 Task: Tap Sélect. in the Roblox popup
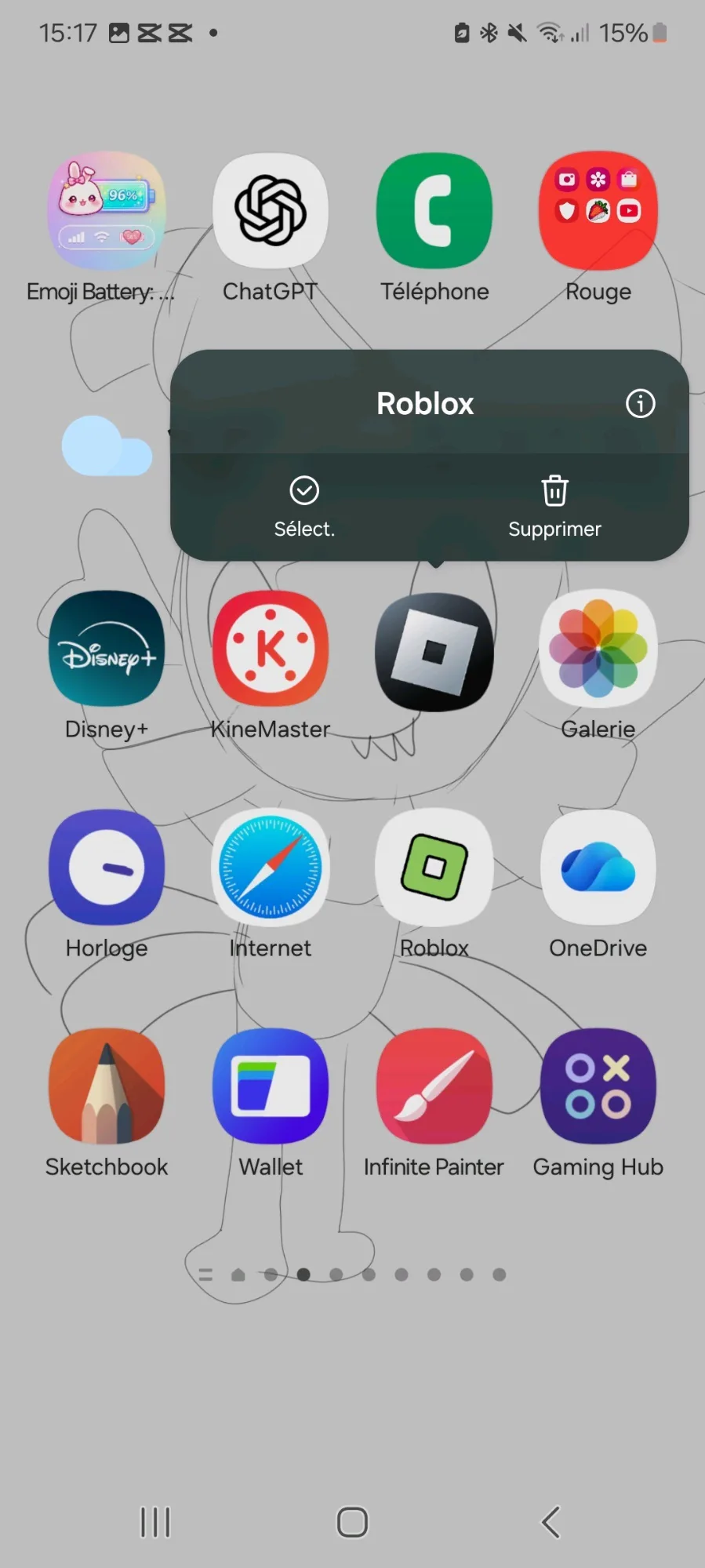click(304, 508)
